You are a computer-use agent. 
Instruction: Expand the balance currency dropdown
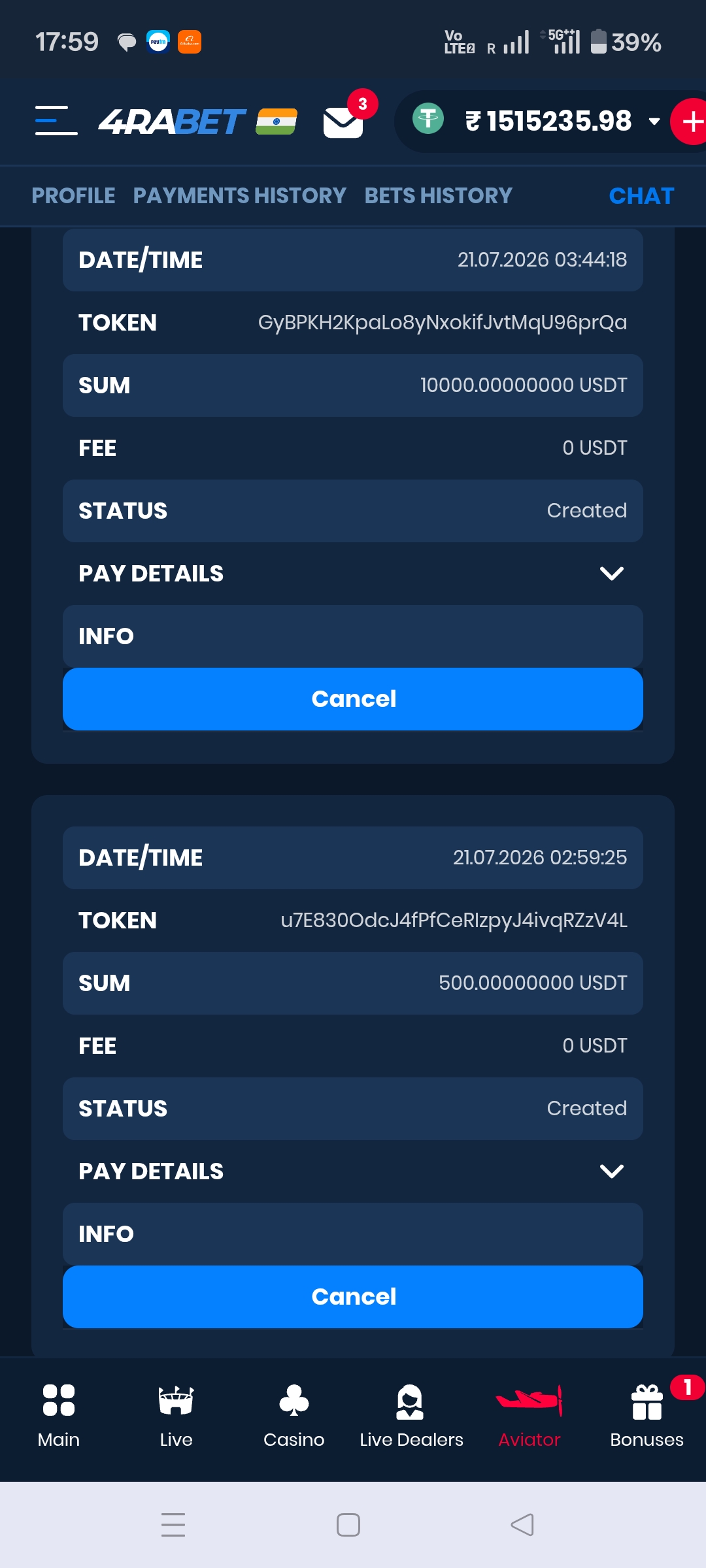[x=654, y=122]
